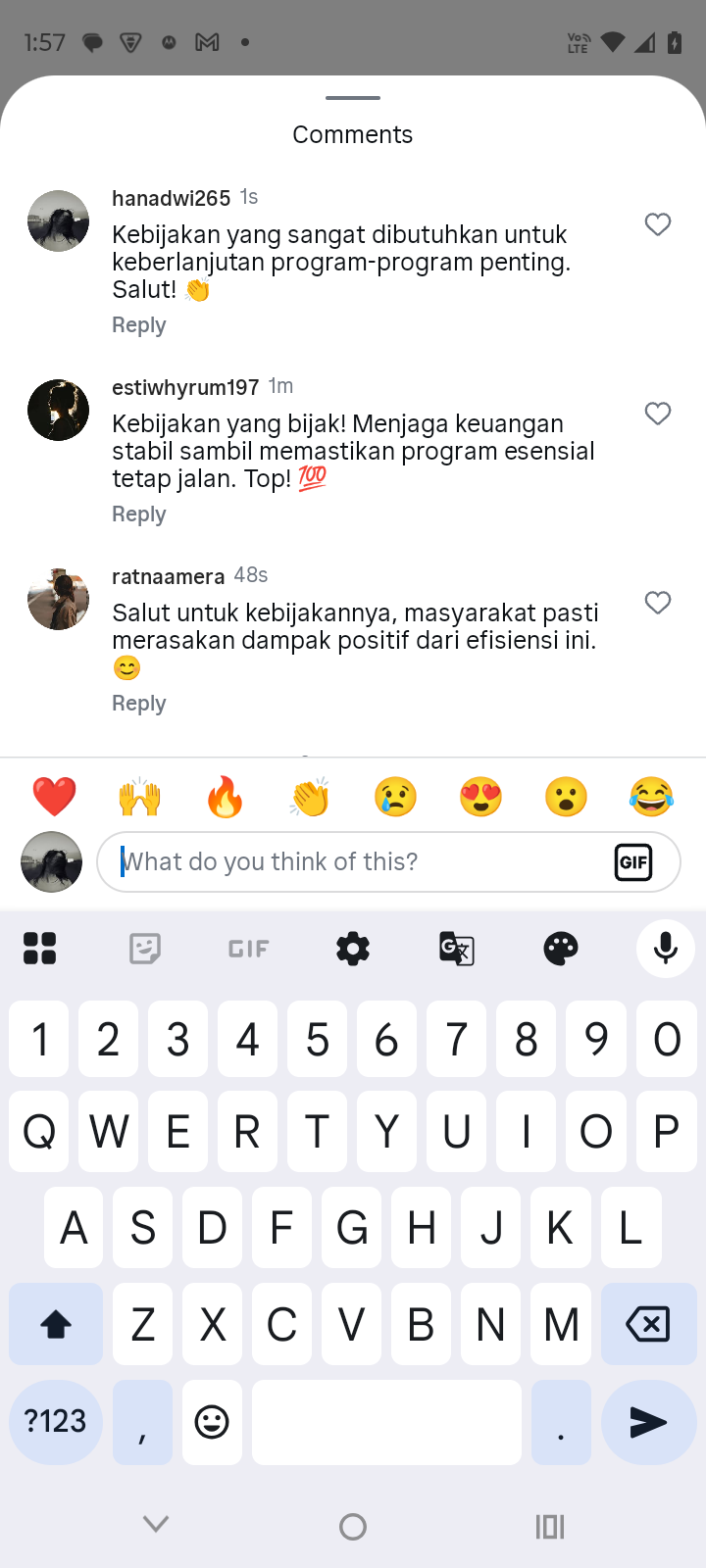Add the clapping hands emoji
The image size is (706, 1568).
pyautogui.click(x=310, y=797)
